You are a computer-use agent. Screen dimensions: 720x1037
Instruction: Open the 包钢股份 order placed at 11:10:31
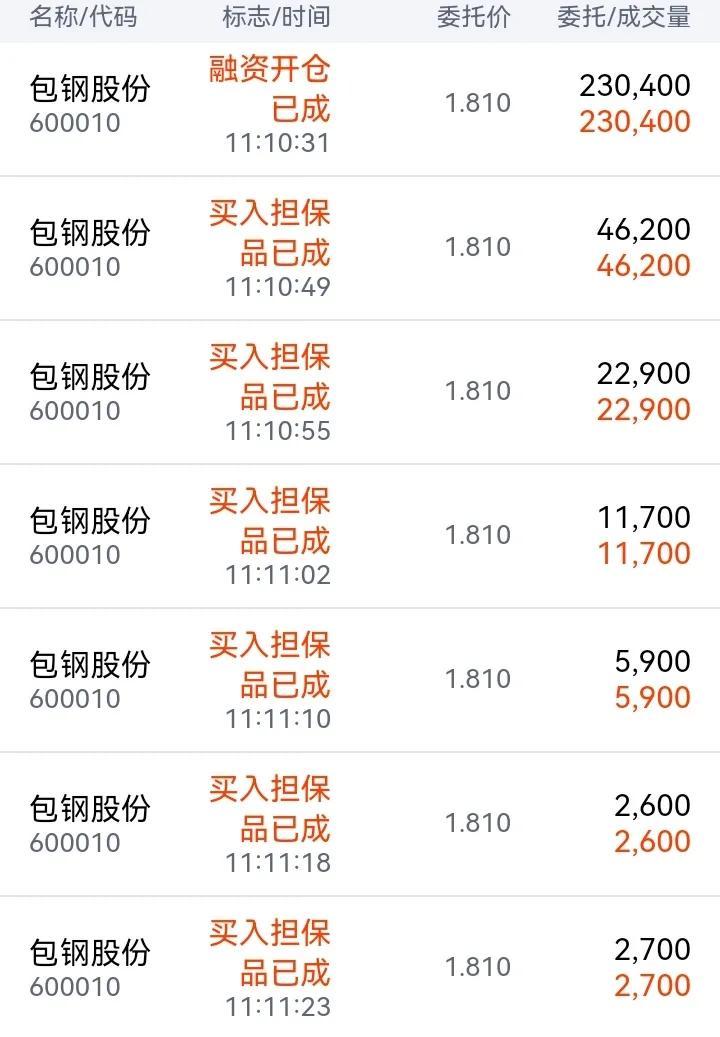pyautogui.click(x=360, y=105)
